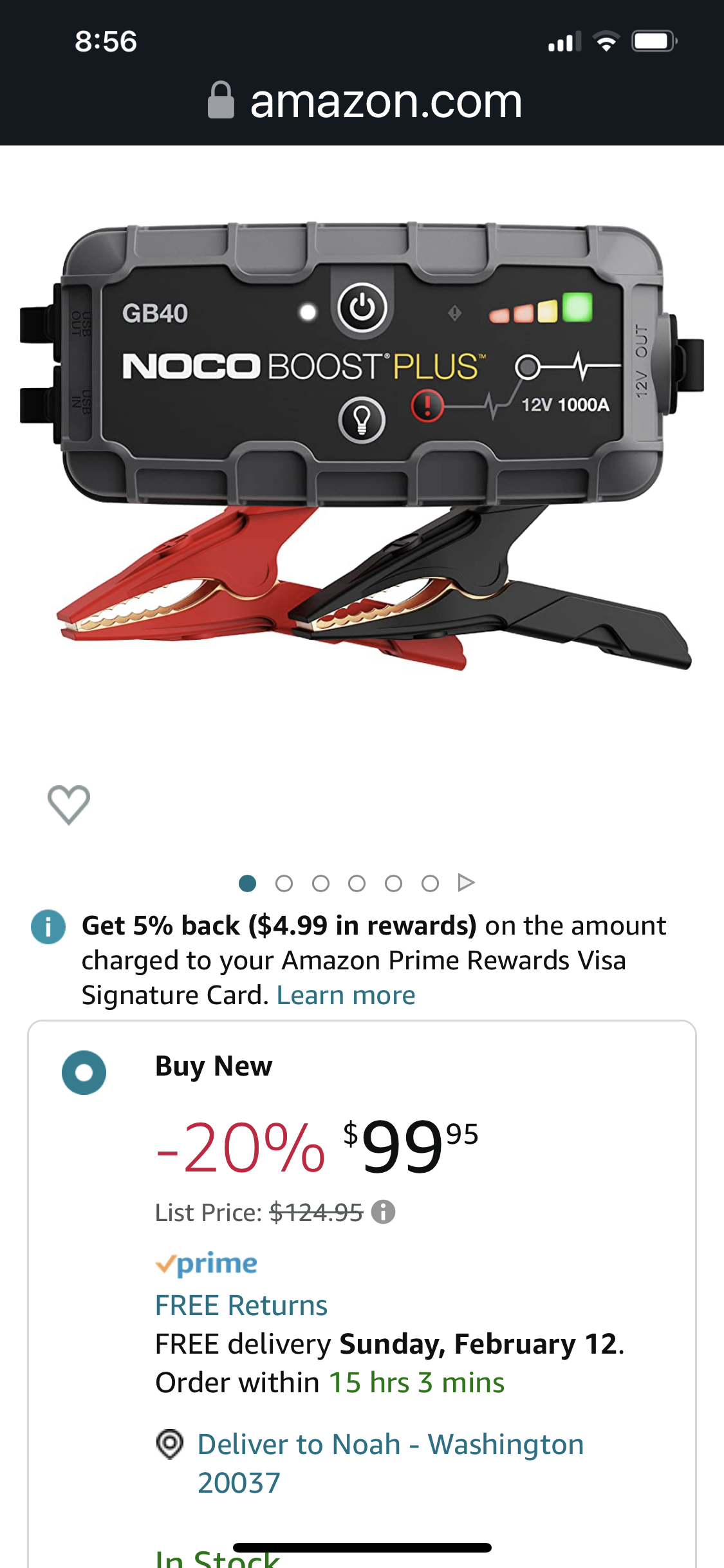Open the rewards info icon

tap(48, 927)
